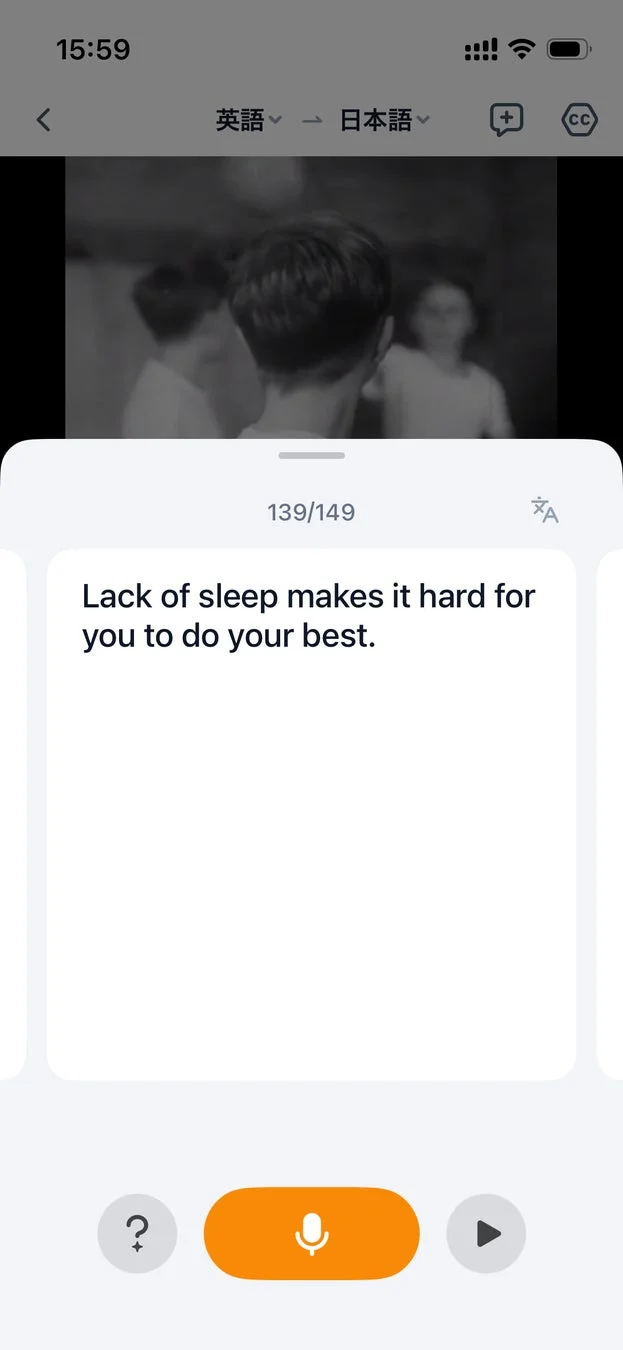Go back using the top-left arrow
The height and width of the screenshot is (1350, 623).
(x=43, y=121)
